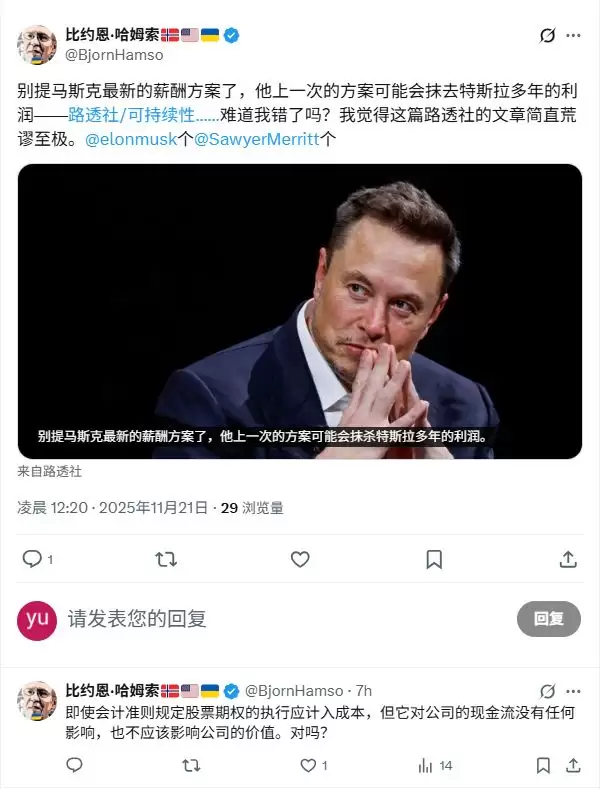This screenshot has height=789, width=600.
Task: Focus the 请发表您的回复 reply field
Action: tap(280, 619)
